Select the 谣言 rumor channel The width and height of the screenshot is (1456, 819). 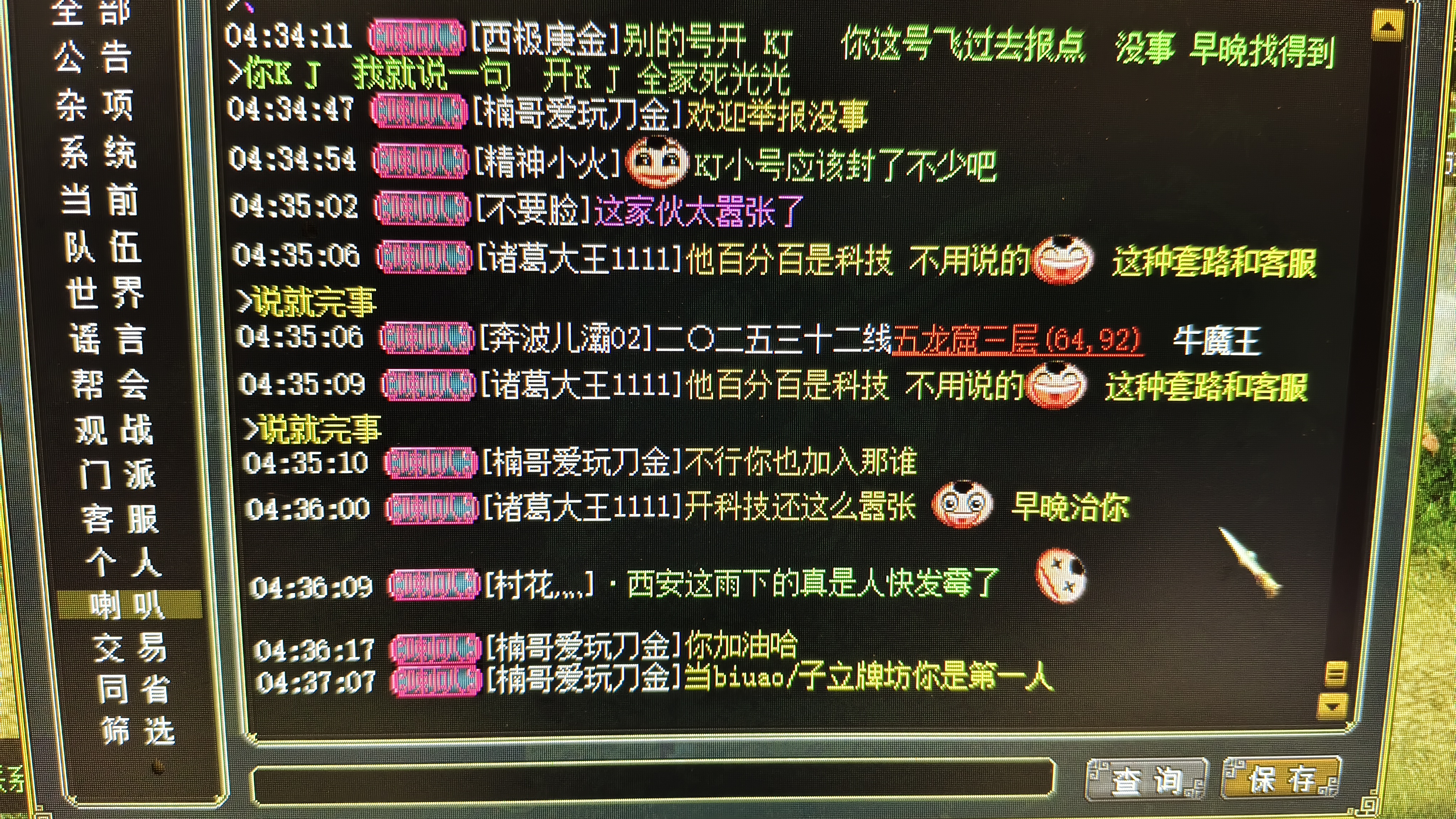[x=107, y=339]
